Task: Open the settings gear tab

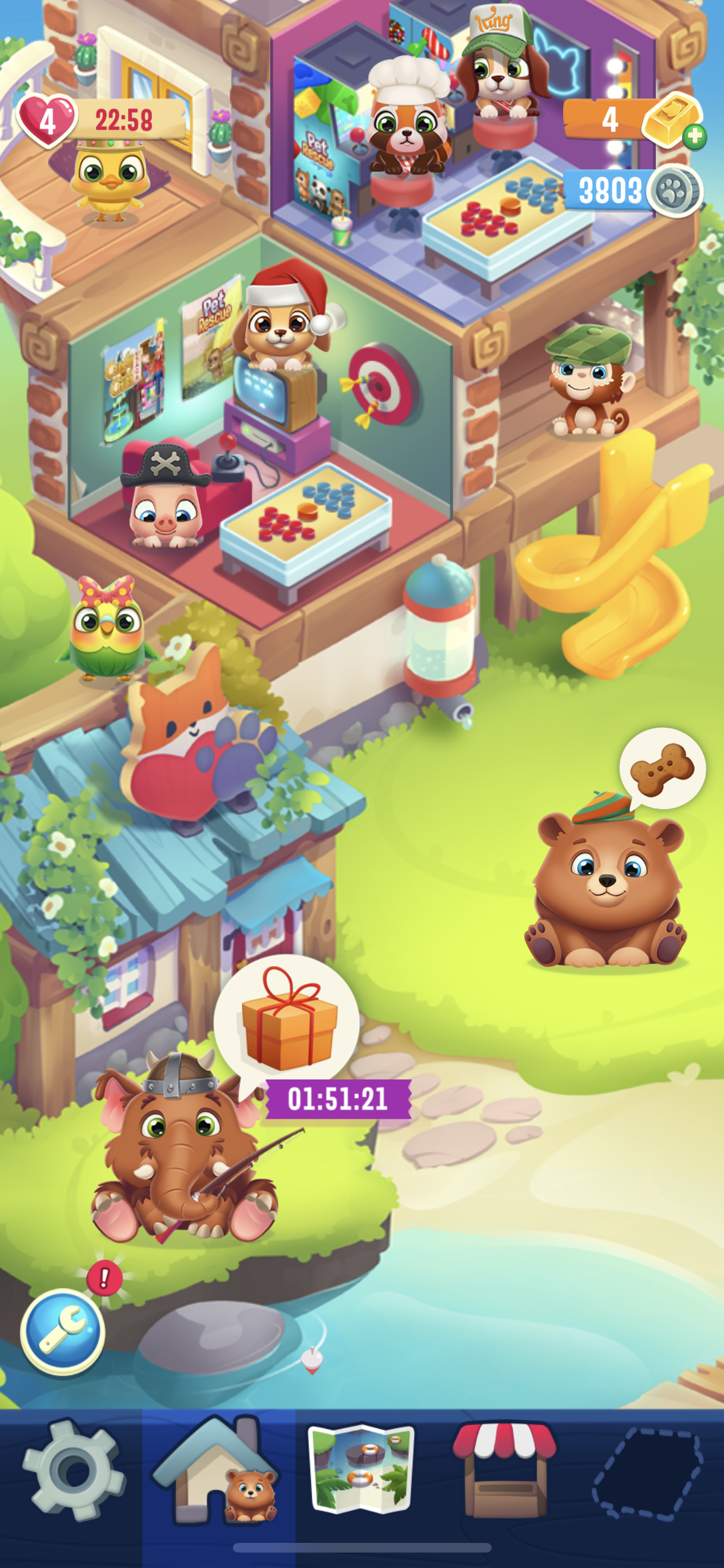Action: (74, 1472)
